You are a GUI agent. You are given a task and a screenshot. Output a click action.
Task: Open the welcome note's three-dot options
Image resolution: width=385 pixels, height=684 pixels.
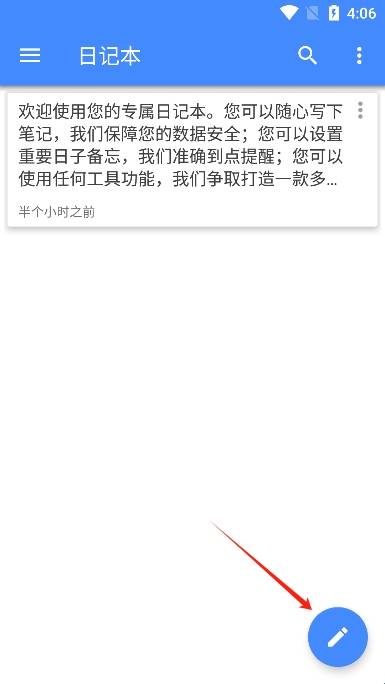(360, 110)
